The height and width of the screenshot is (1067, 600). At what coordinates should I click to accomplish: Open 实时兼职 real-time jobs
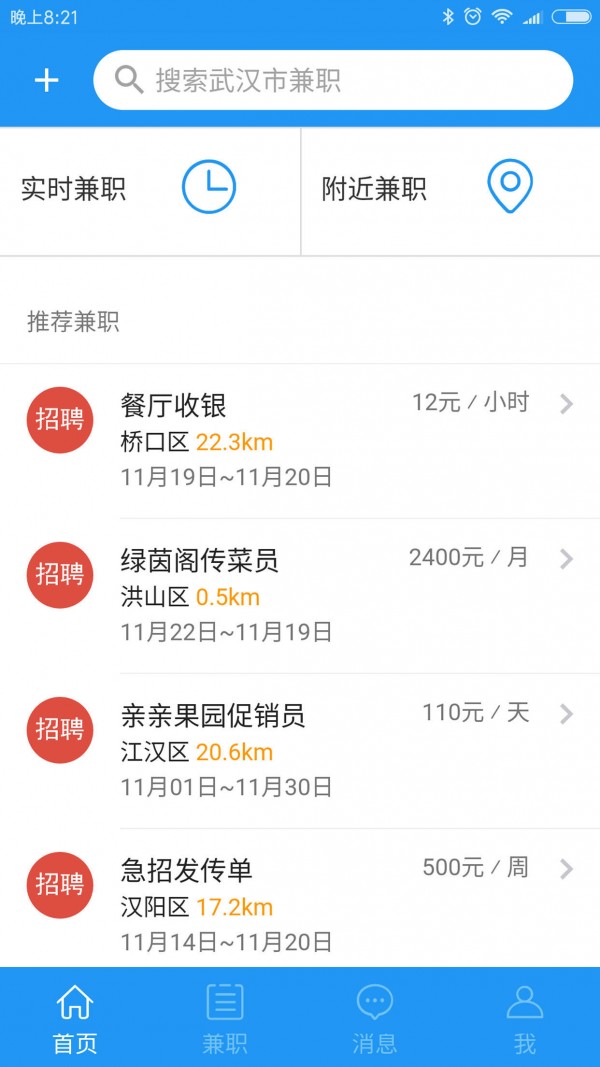pyautogui.click(x=150, y=189)
